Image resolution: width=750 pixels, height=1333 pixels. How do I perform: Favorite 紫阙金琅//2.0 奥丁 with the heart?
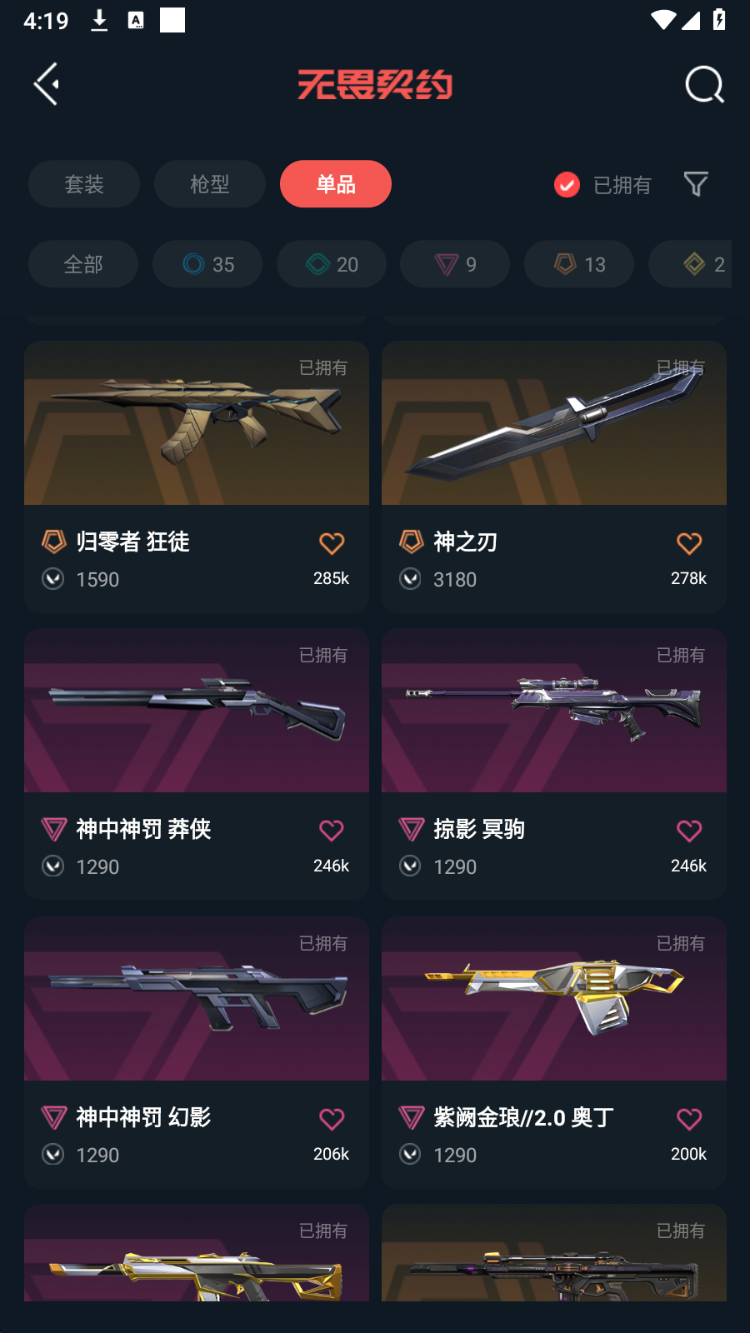689,1119
